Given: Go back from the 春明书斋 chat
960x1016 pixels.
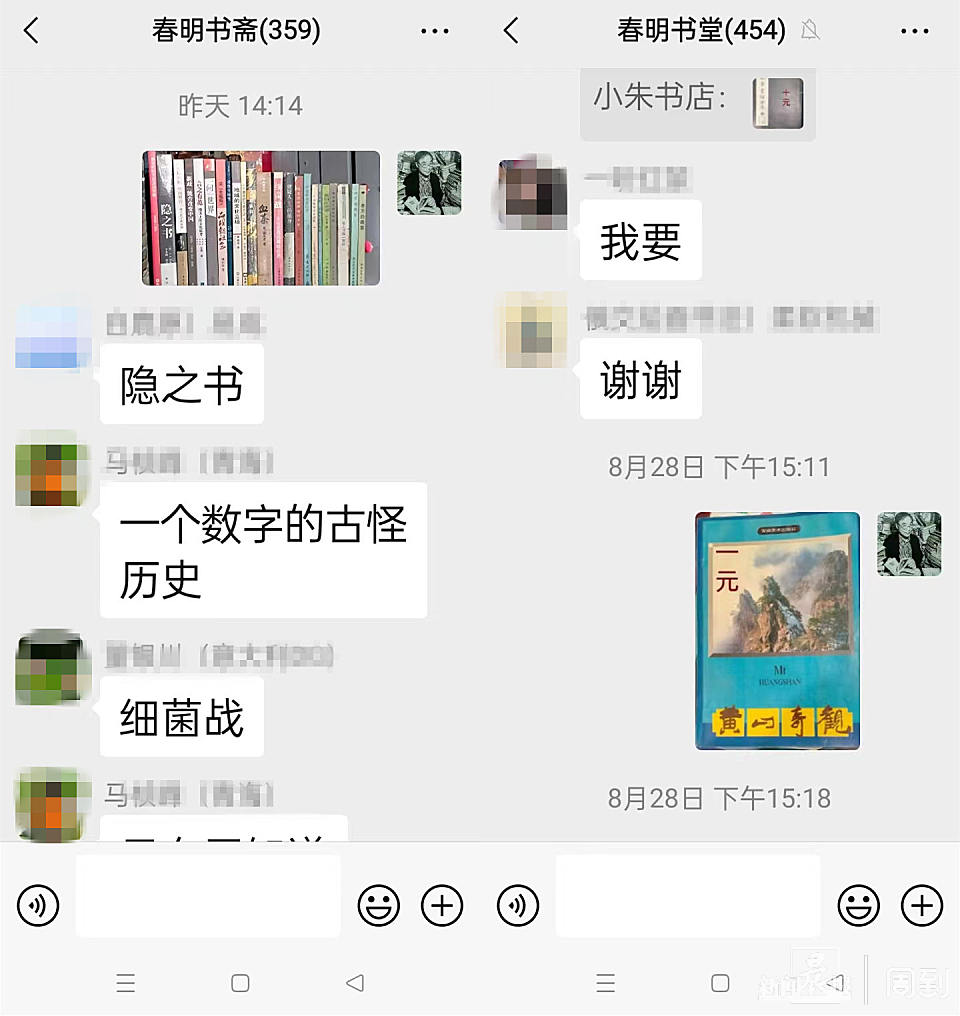Looking at the screenshot, I should [31, 30].
